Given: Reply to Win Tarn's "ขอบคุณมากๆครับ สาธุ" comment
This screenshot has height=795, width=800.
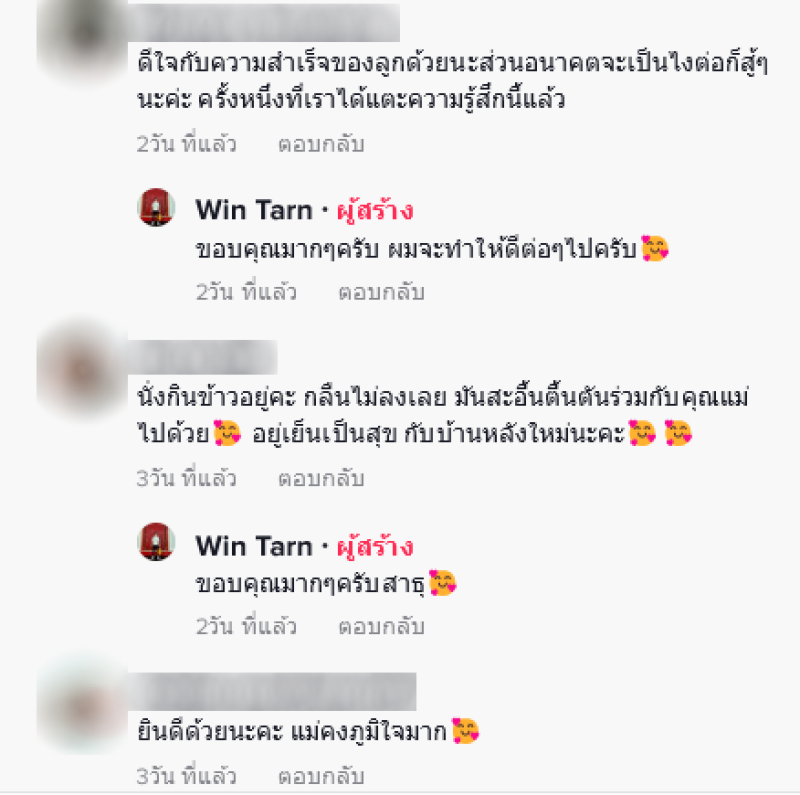Looking at the screenshot, I should [x=381, y=627].
